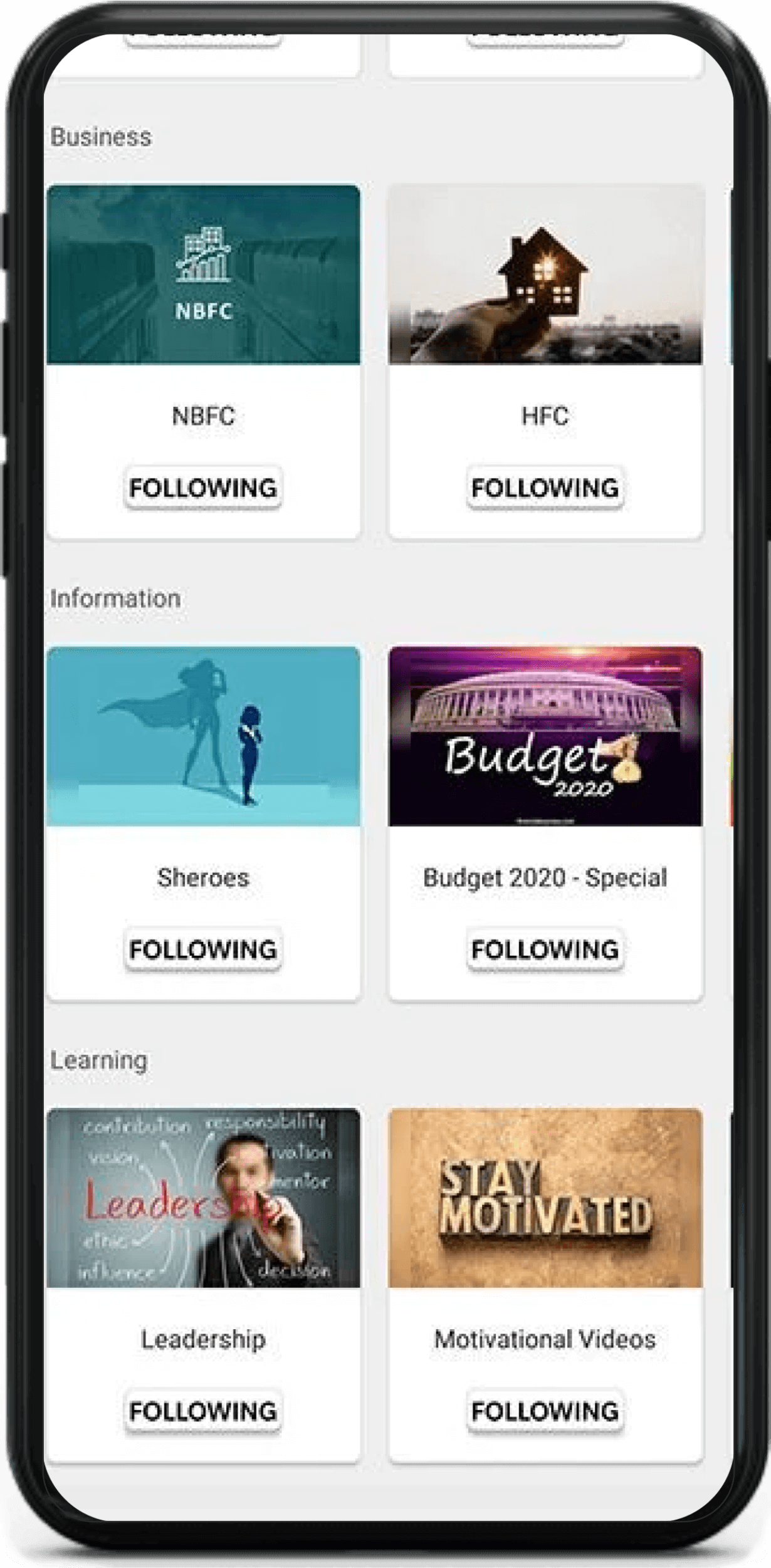
Task: Open the Budget 2020 - Special card
Action: pyautogui.click(x=545, y=736)
